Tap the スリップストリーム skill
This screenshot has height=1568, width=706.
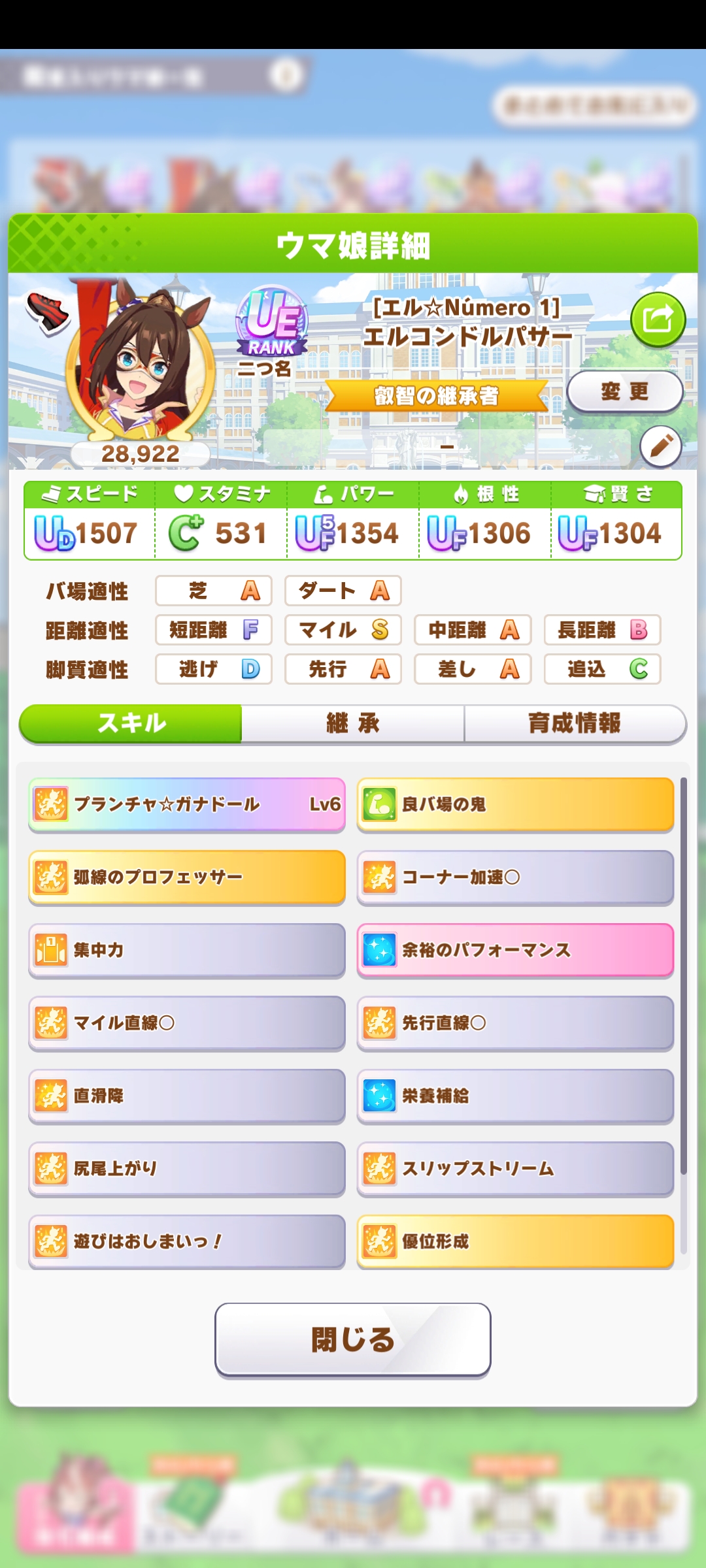(x=515, y=1168)
